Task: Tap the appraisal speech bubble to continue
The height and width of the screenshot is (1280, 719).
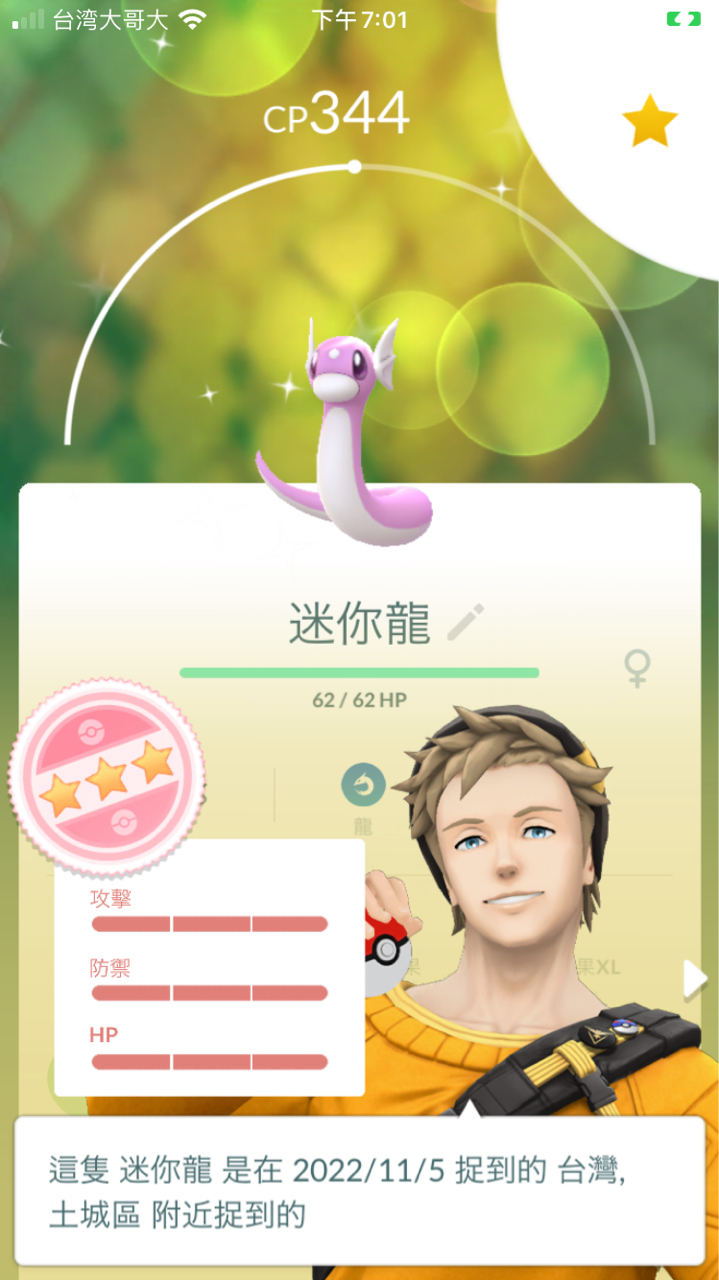Action: click(x=359, y=1190)
